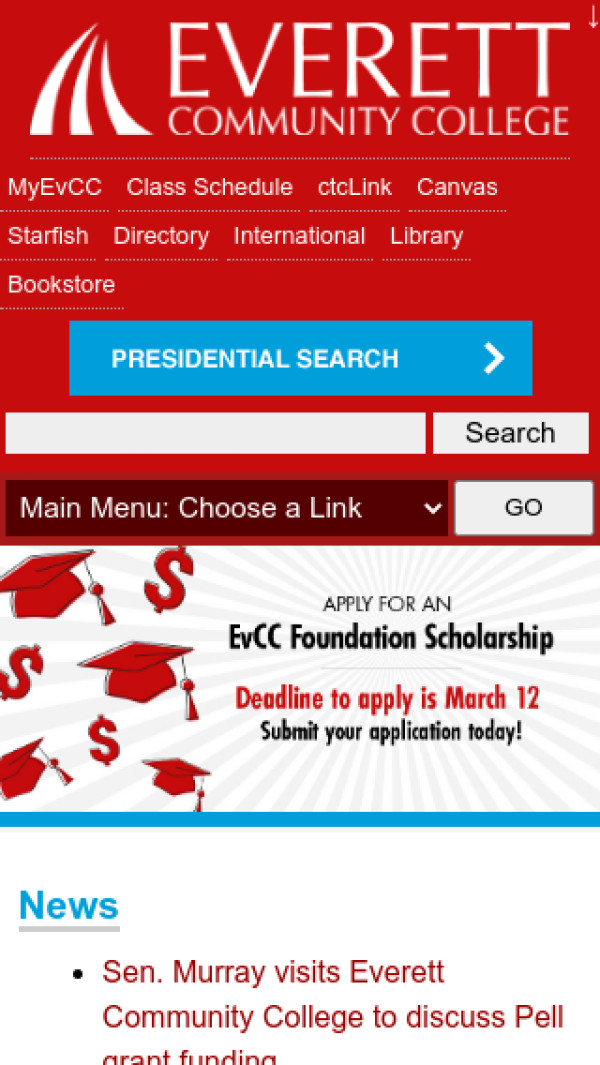This screenshot has height=1065, width=600.
Task: Tap the Search button
Action: (x=510, y=433)
